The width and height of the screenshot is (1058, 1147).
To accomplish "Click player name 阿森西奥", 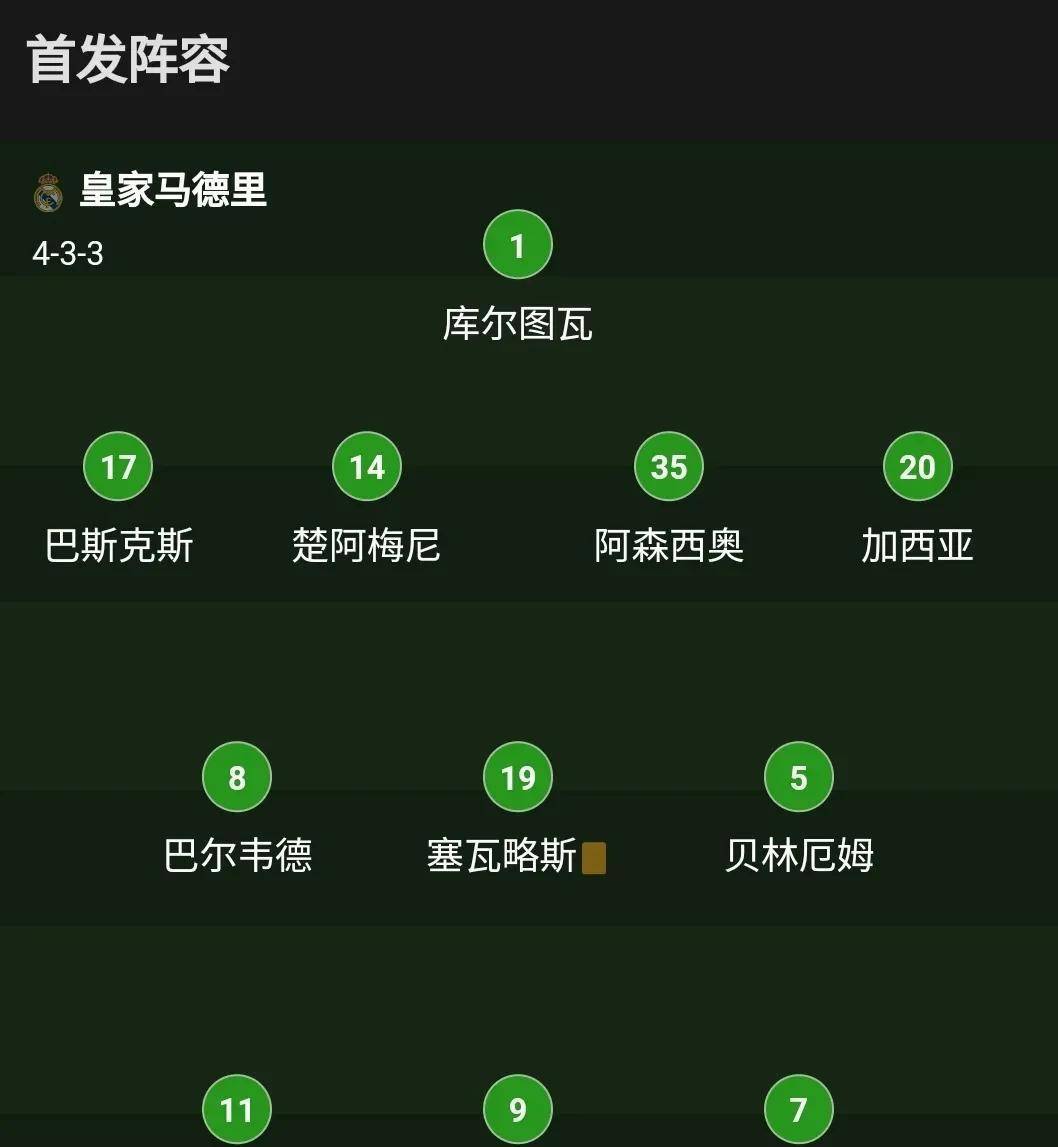I will pos(667,546).
